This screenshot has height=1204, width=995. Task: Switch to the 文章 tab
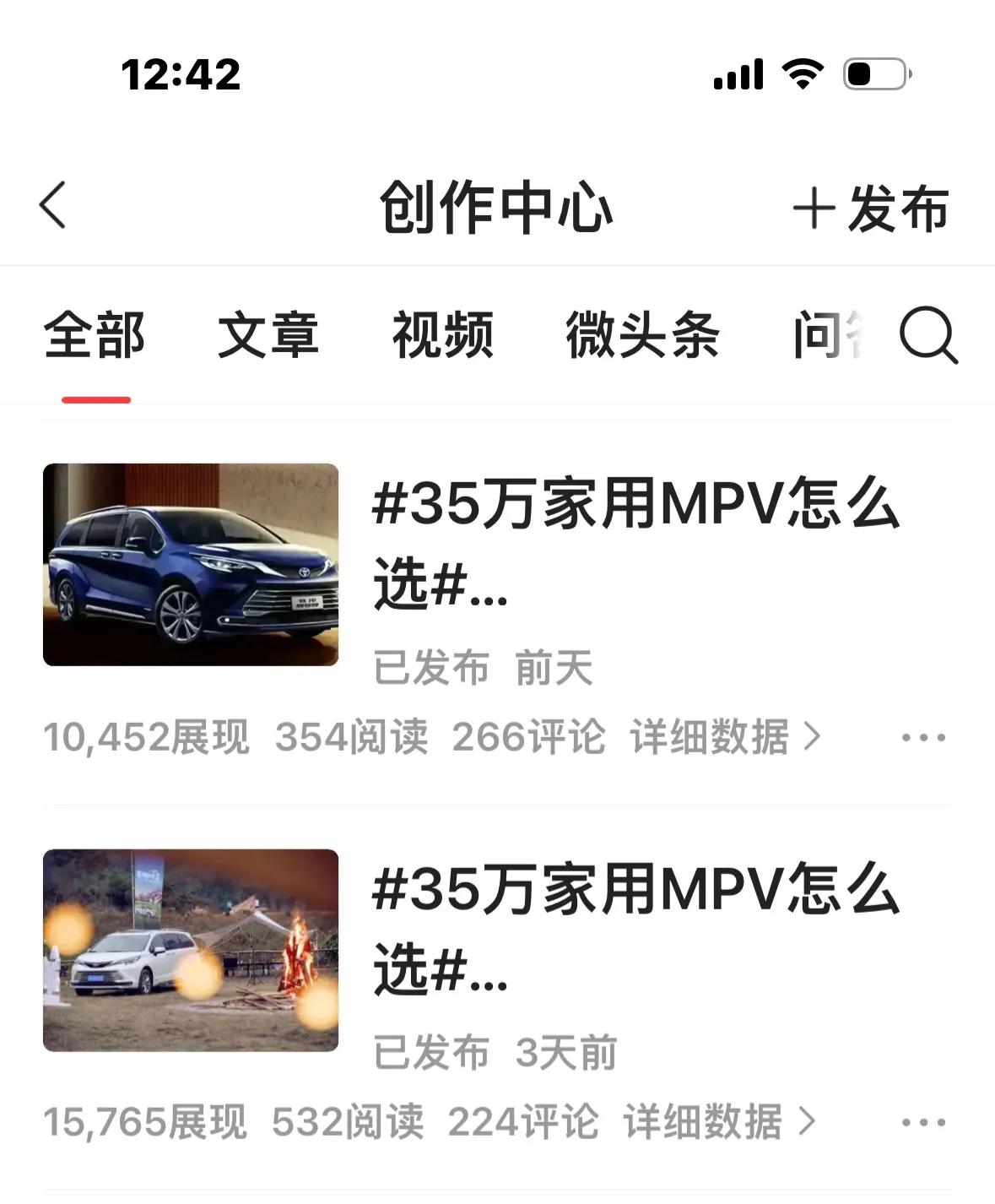click(x=270, y=336)
